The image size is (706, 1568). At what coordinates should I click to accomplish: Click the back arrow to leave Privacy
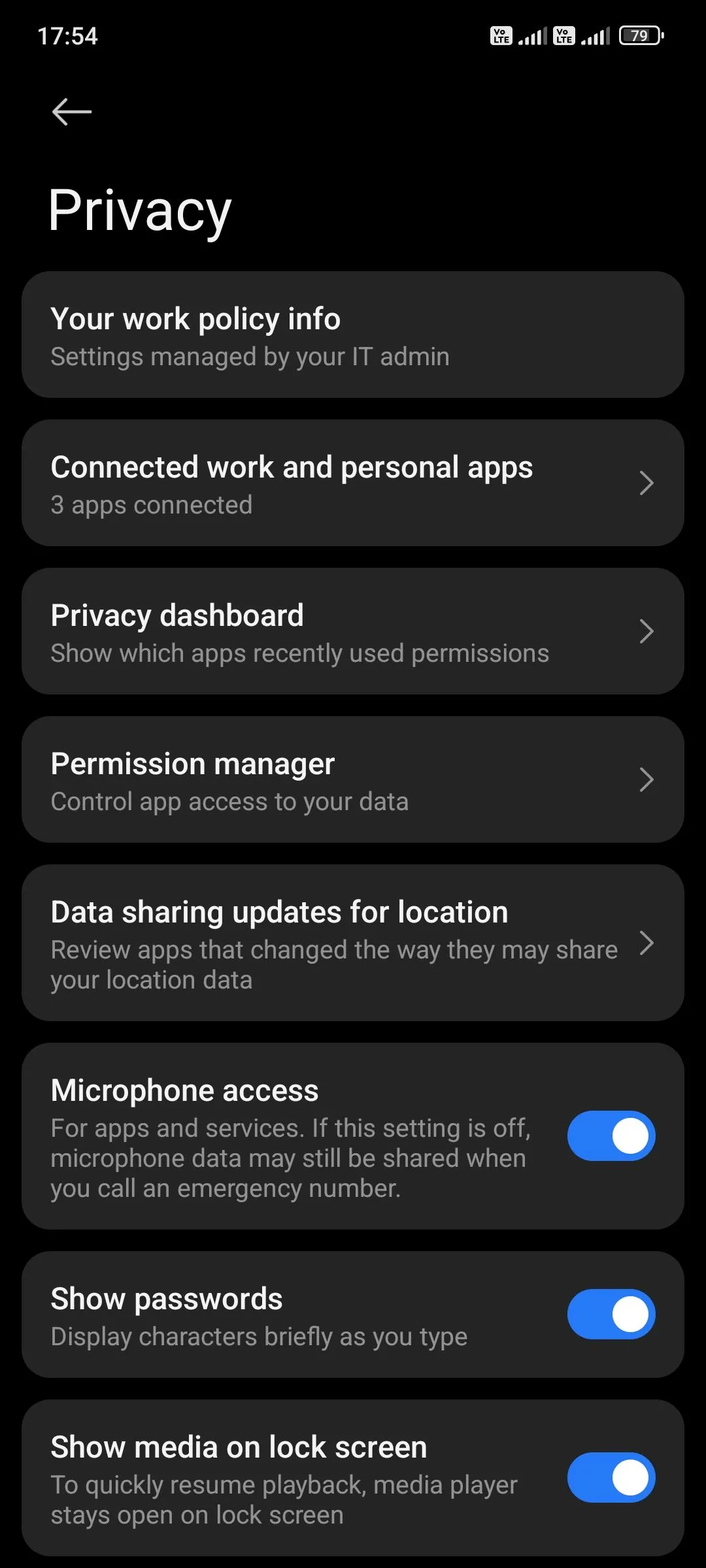tap(71, 111)
